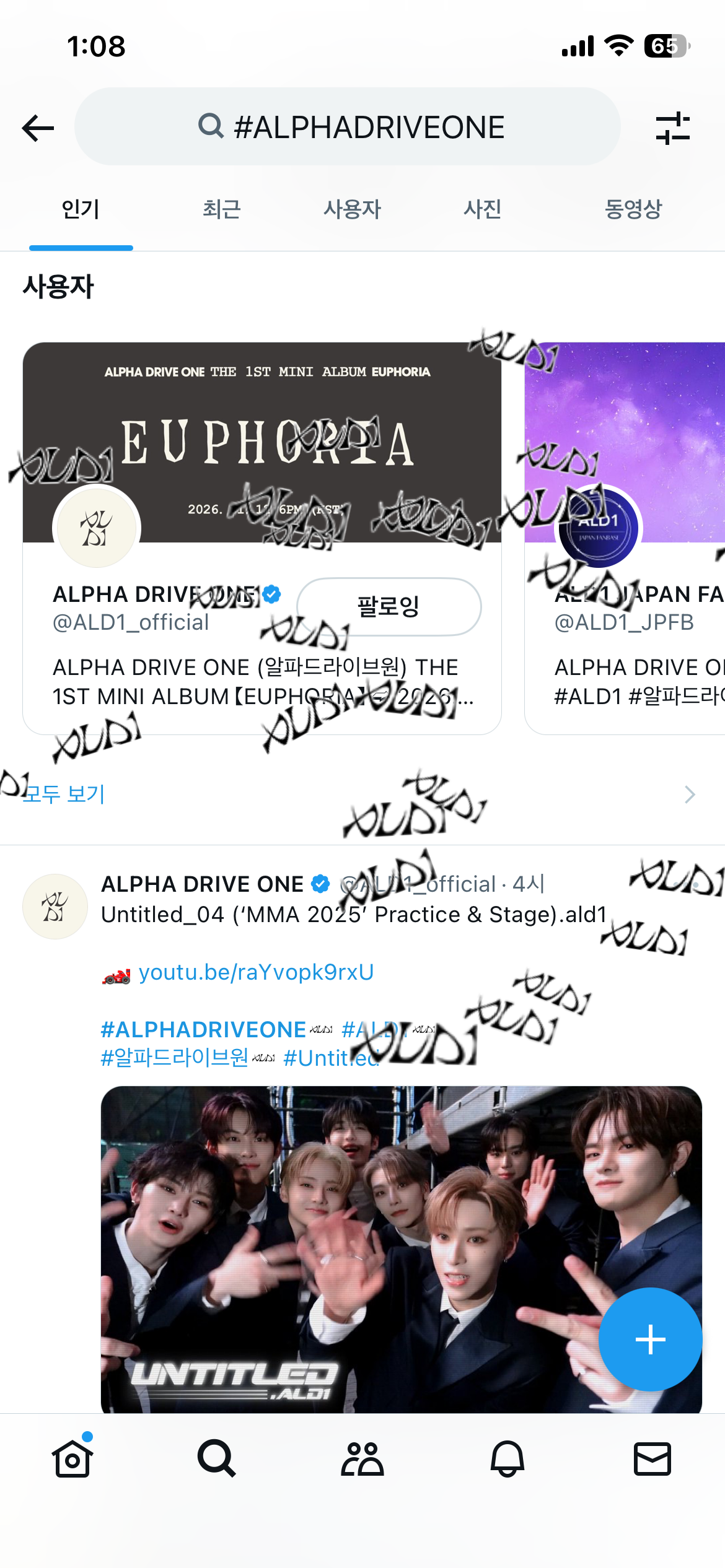
Task: Go to the Home tab
Action: [x=72, y=1459]
